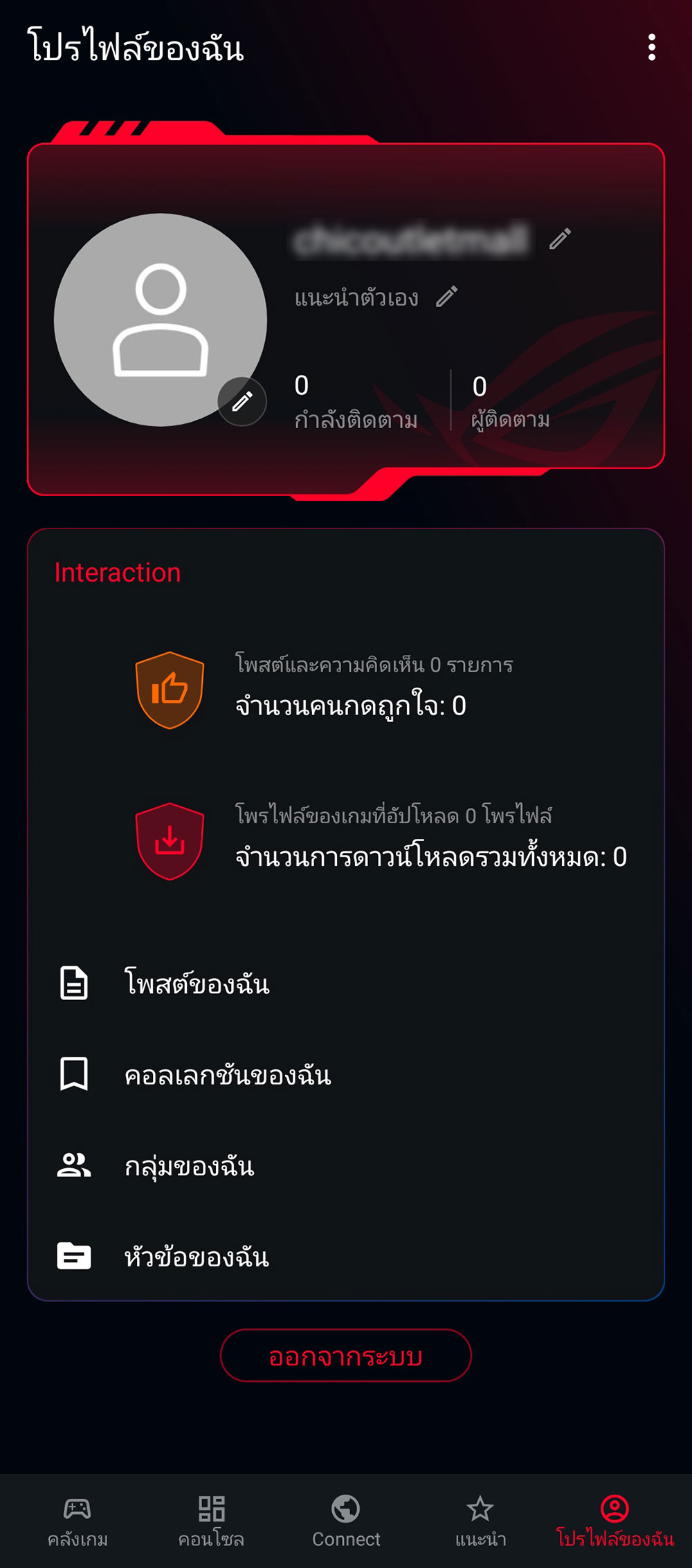Edit the แนะนำตัวเอง self-introduction
692x1568 pixels.
447,297
